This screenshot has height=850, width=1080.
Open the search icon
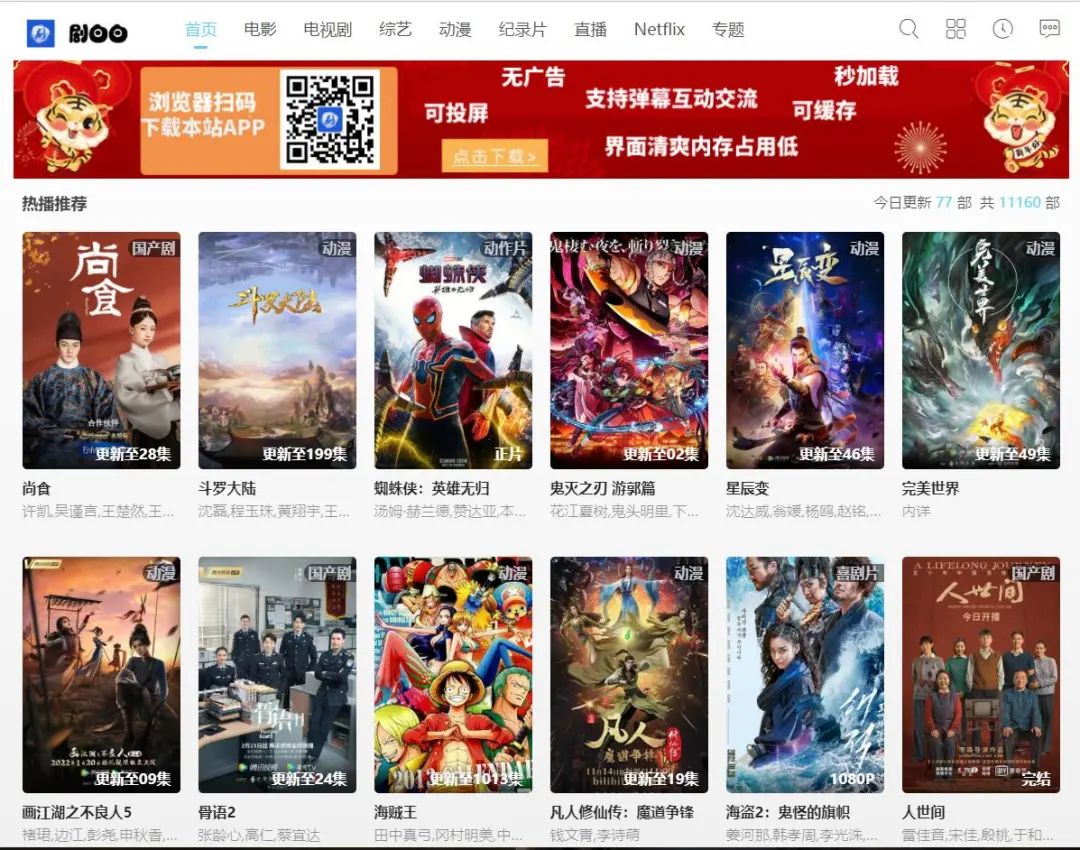coord(908,29)
